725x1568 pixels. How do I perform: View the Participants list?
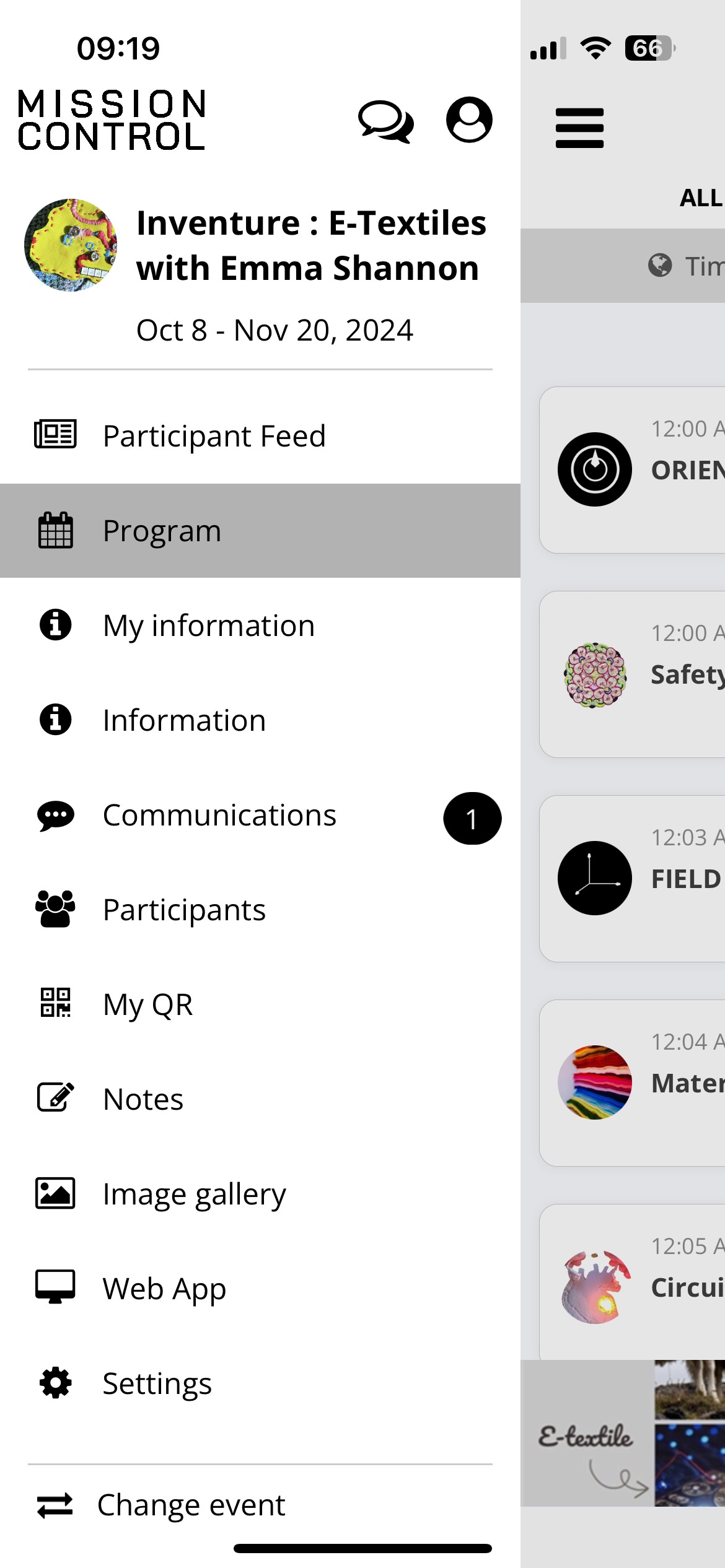tap(260, 910)
